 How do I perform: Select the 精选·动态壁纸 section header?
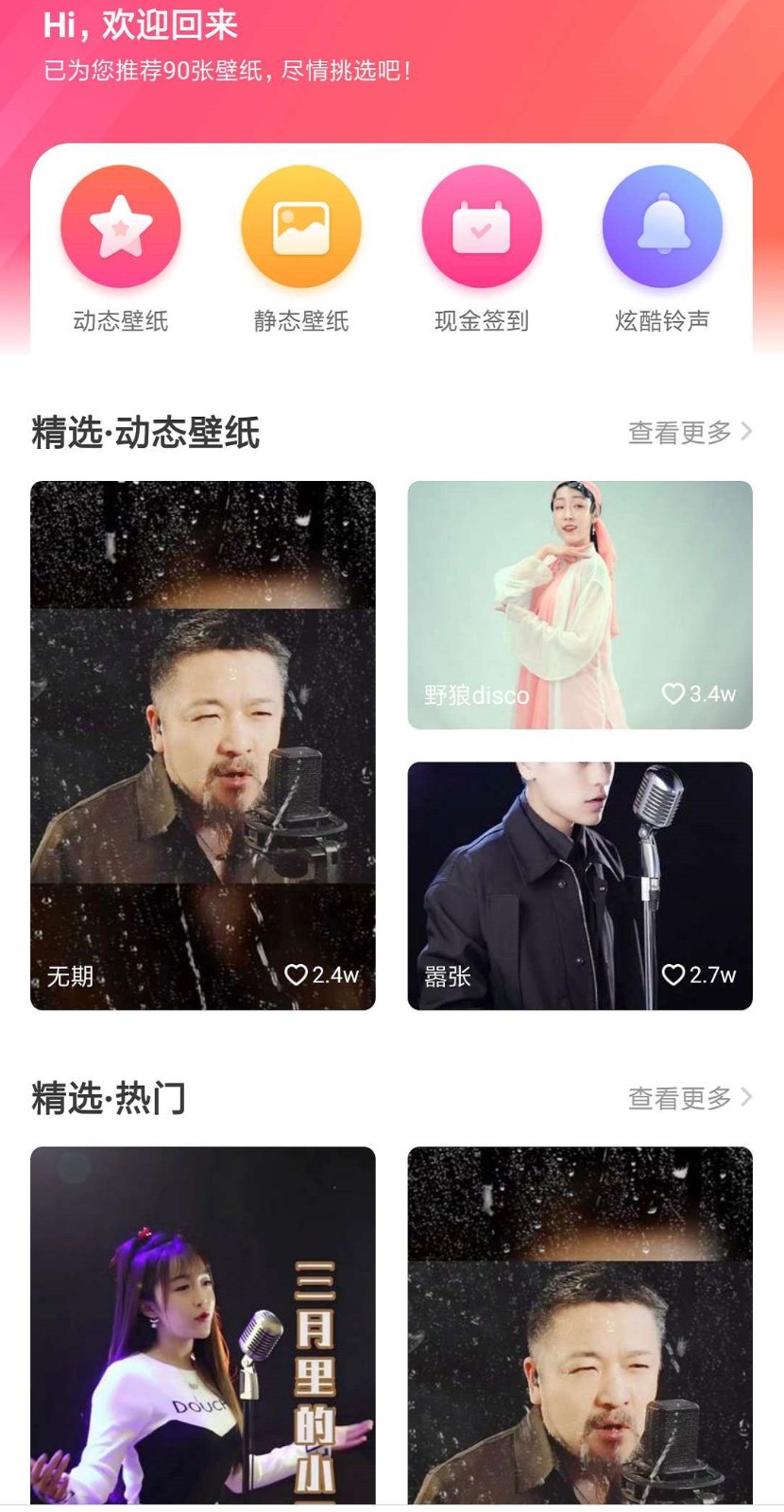[x=146, y=433]
